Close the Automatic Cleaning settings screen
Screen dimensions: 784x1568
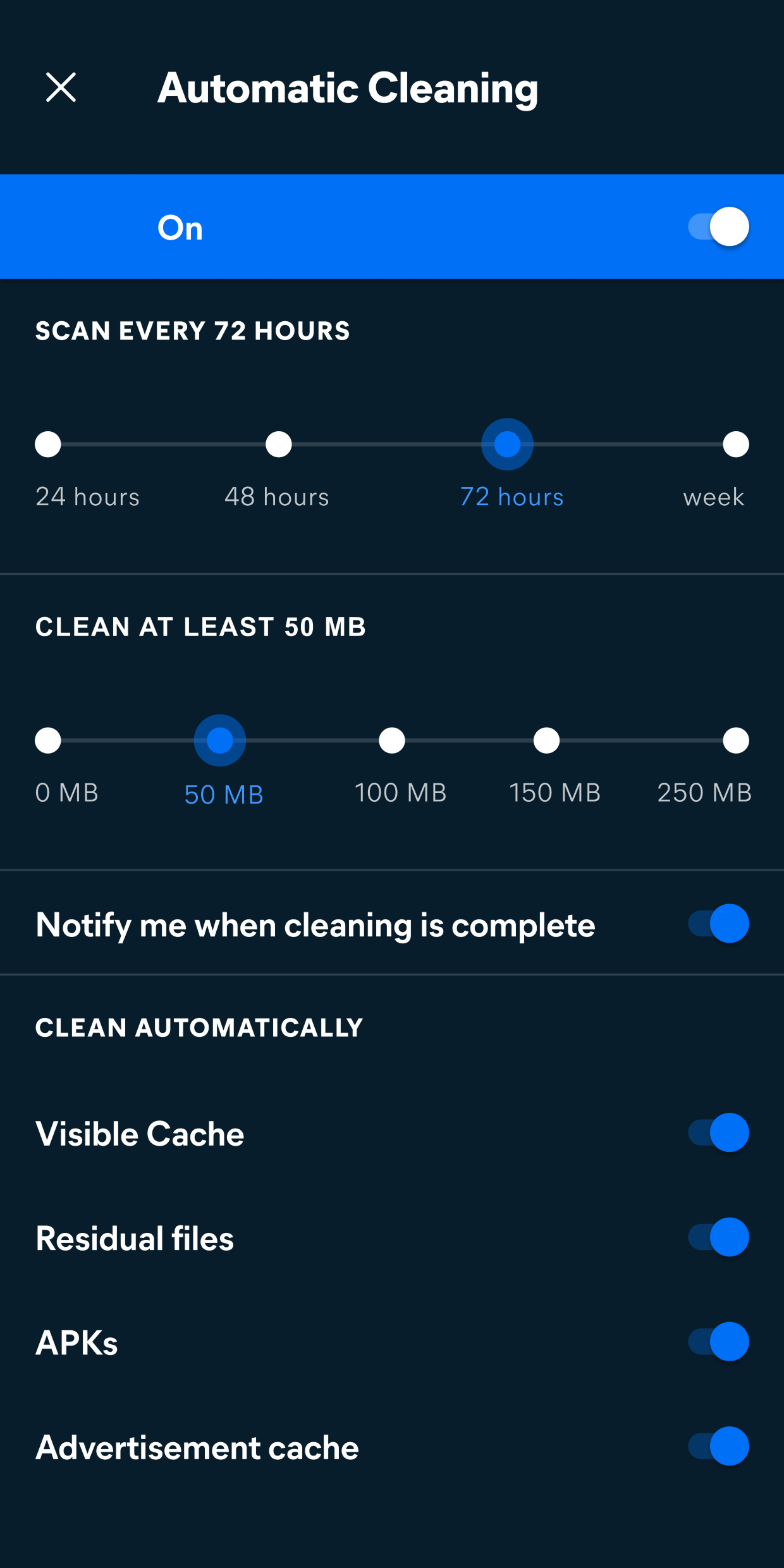click(61, 88)
